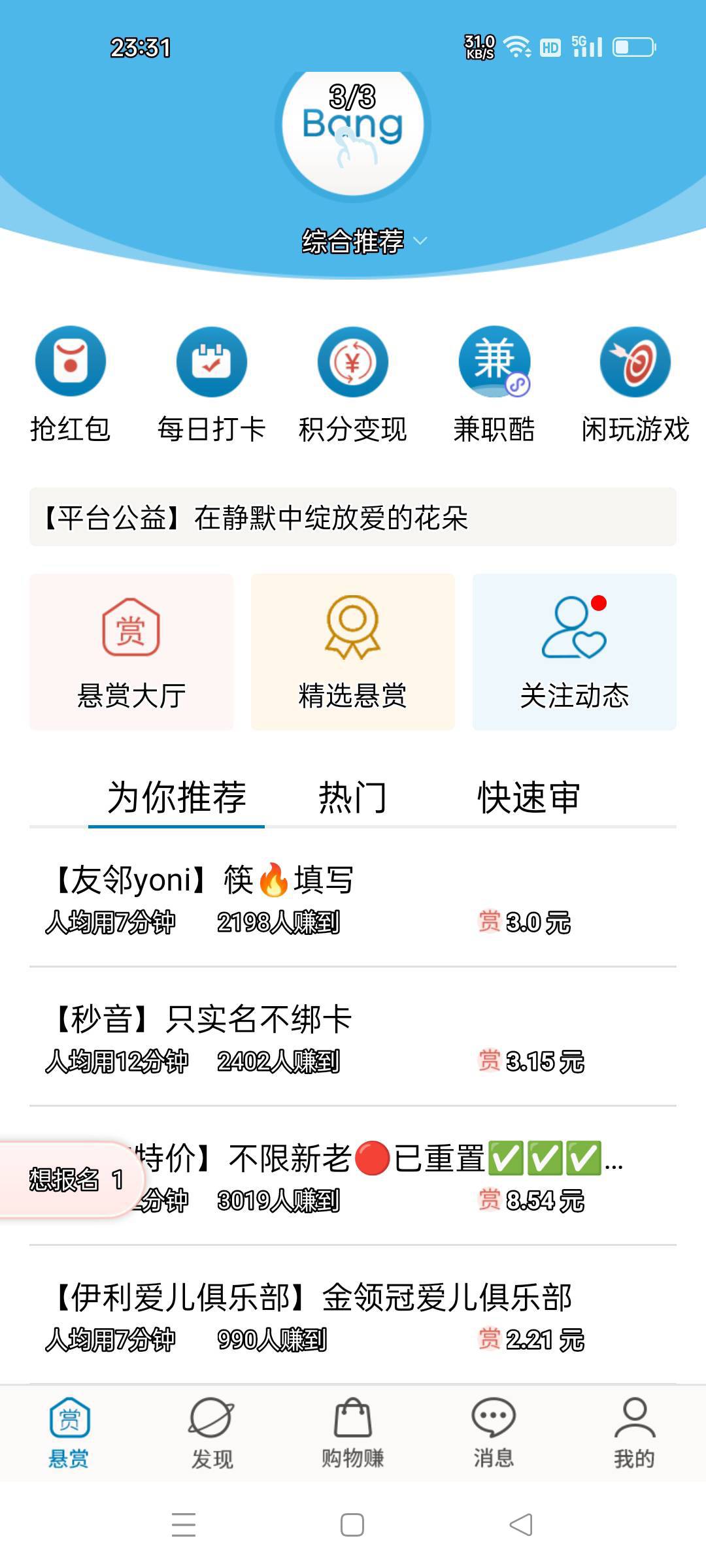Open the 秒音 只实名不绑卡 task

point(353,1037)
